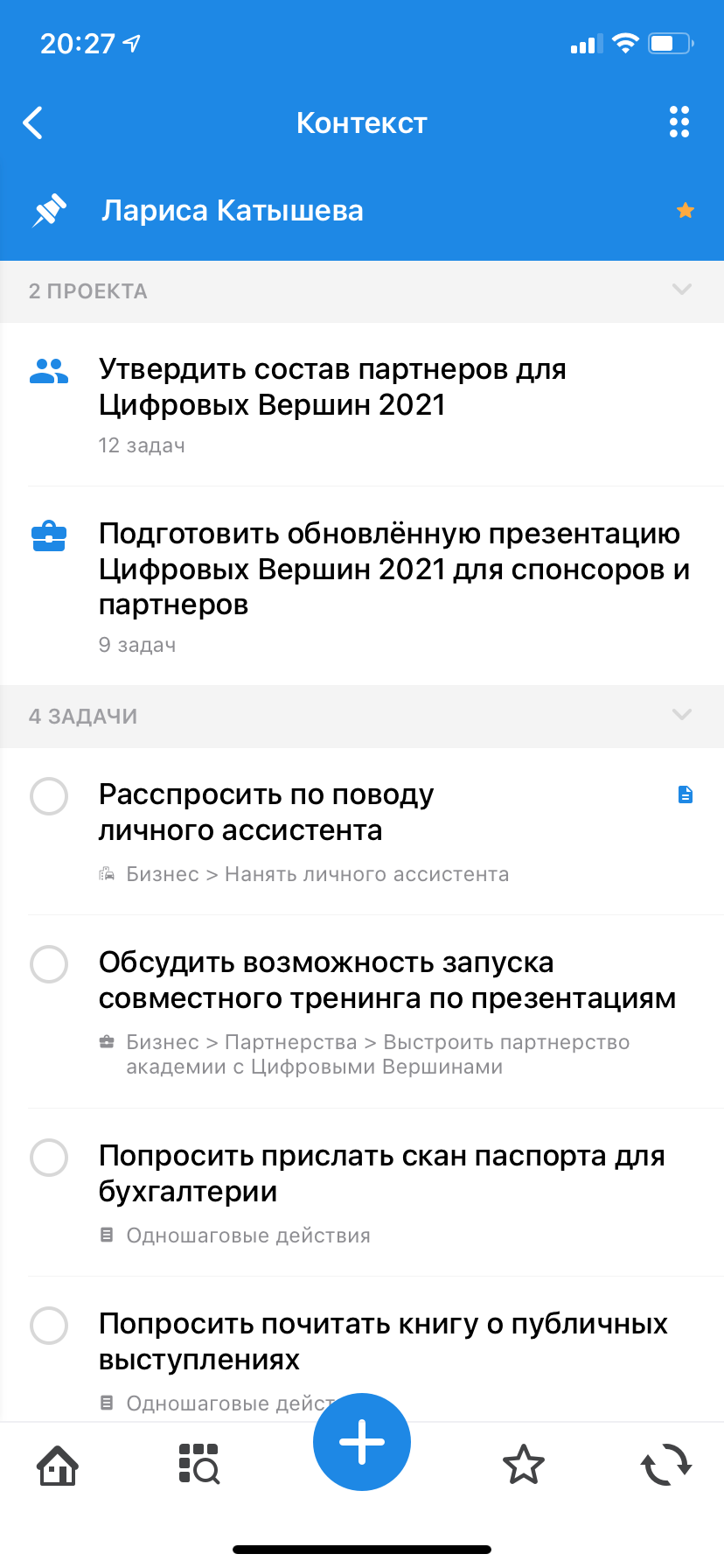Collapse the 4 ЗАДАЧИ section
Screen dimensions: 724x1568
pyautogui.click(x=681, y=715)
